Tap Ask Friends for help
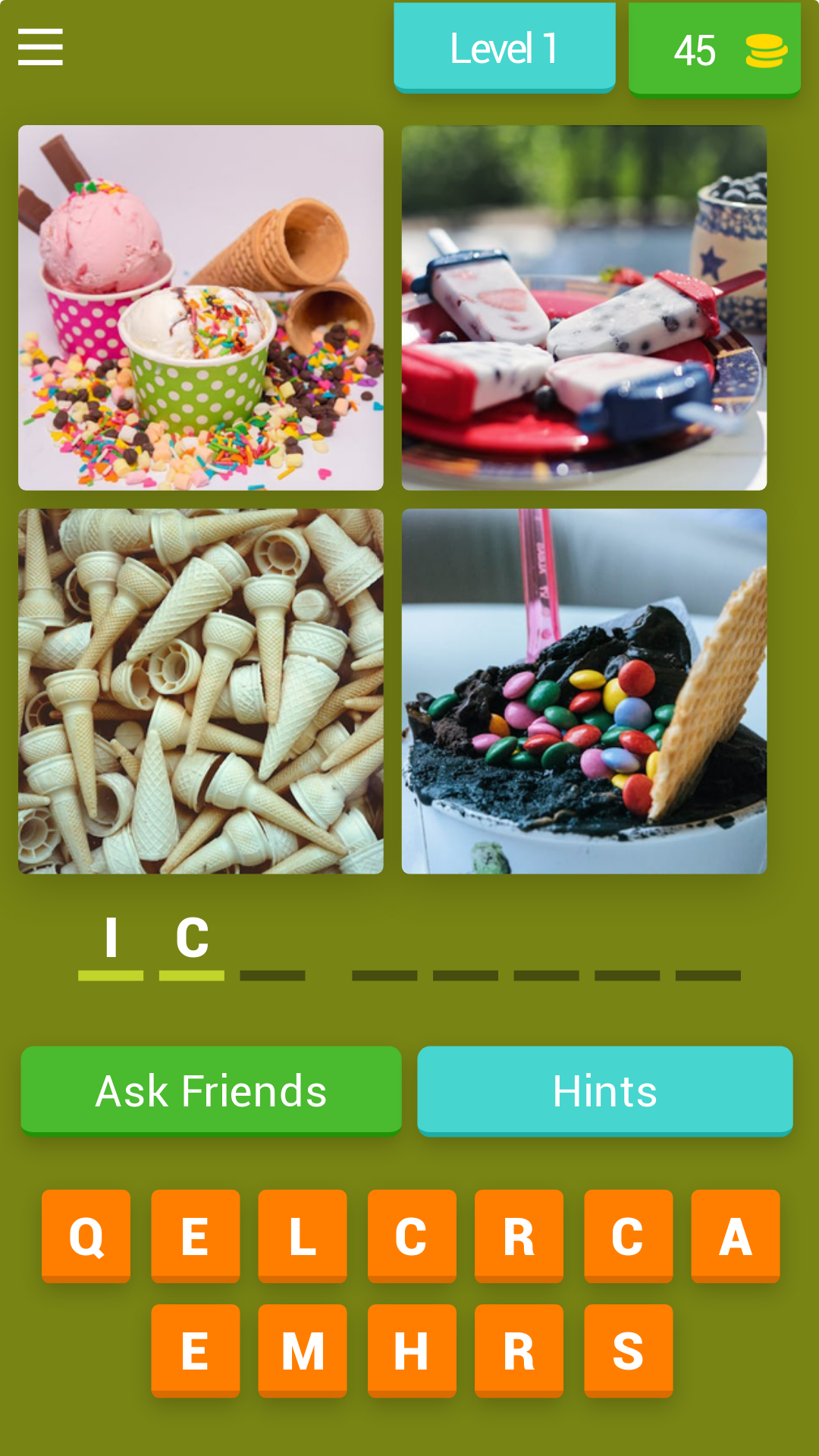Viewport: 819px width, 1456px height. [x=211, y=1090]
